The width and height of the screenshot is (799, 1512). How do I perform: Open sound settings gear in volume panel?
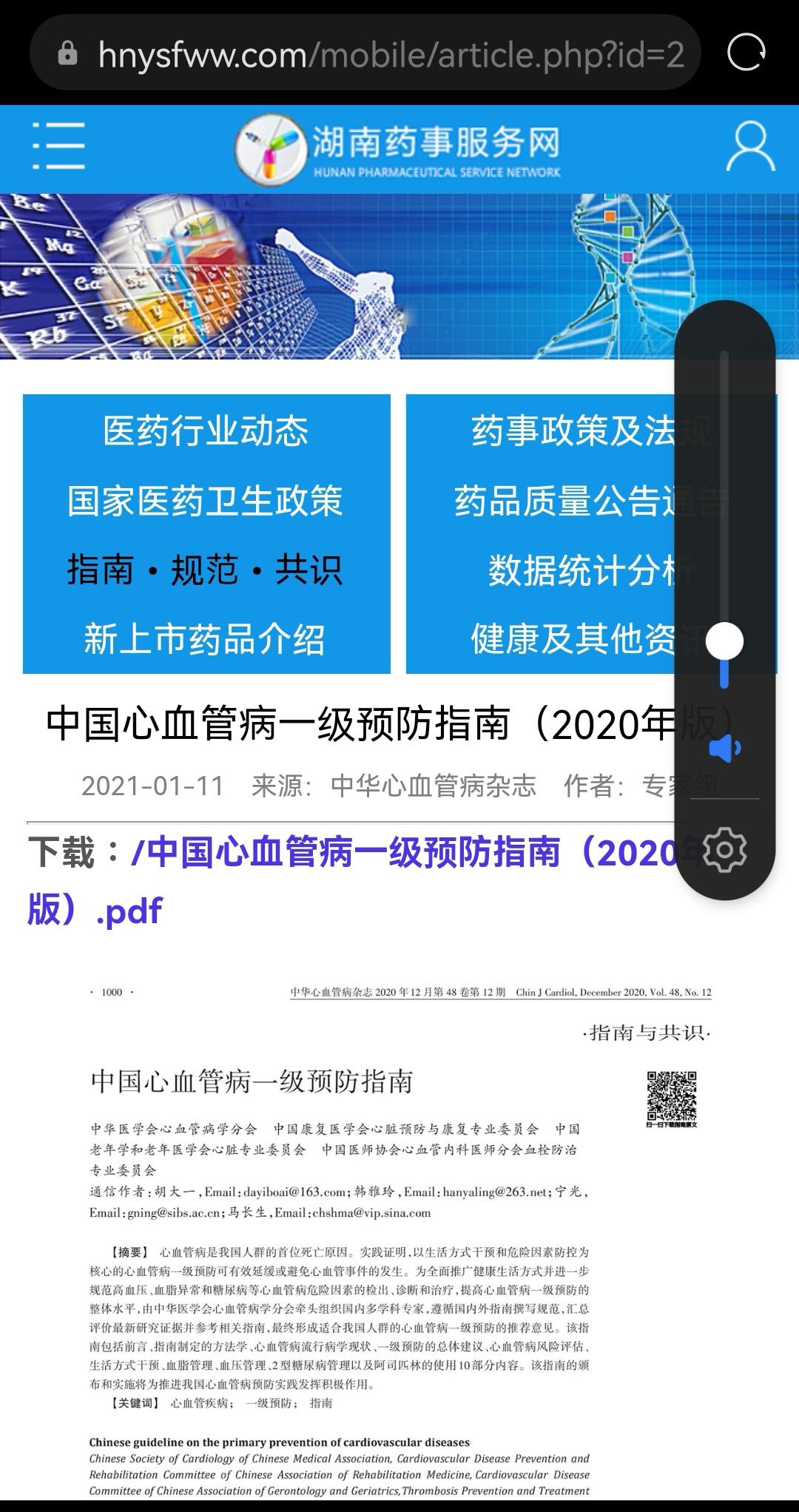(x=724, y=850)
